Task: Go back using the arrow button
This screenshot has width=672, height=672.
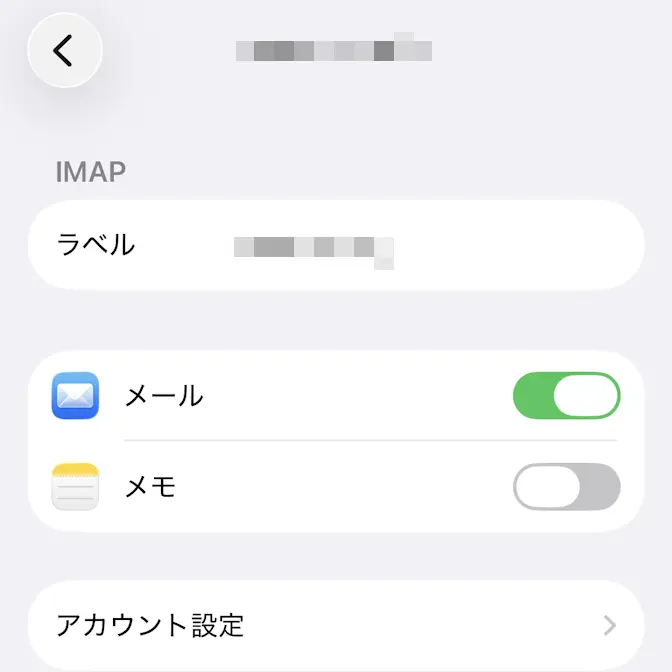Action: [65, 50]
